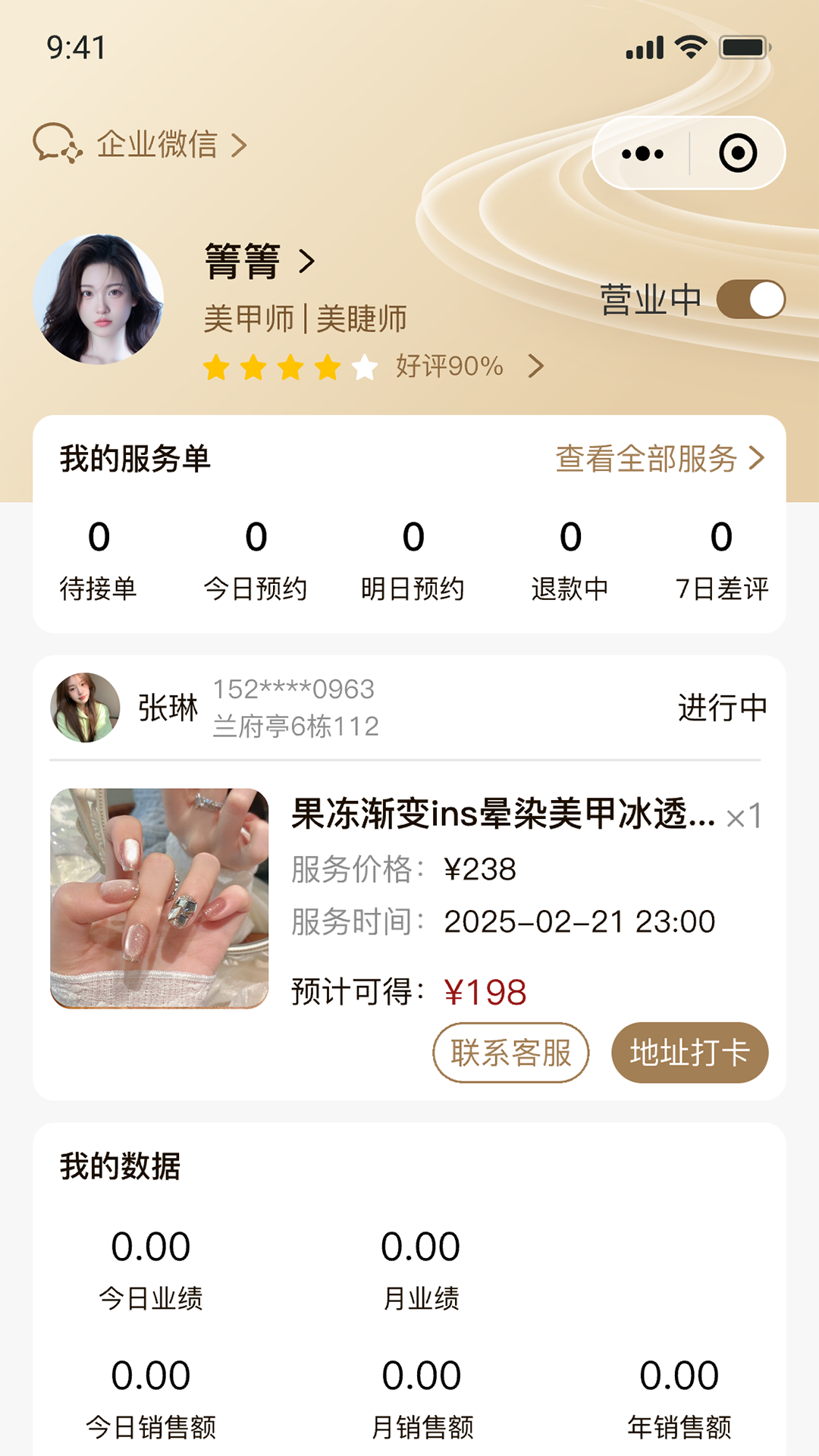This screenshot has height=1456, width=819.
Task: Click the mini-program more options dots
Action: [x=642, y=152]
